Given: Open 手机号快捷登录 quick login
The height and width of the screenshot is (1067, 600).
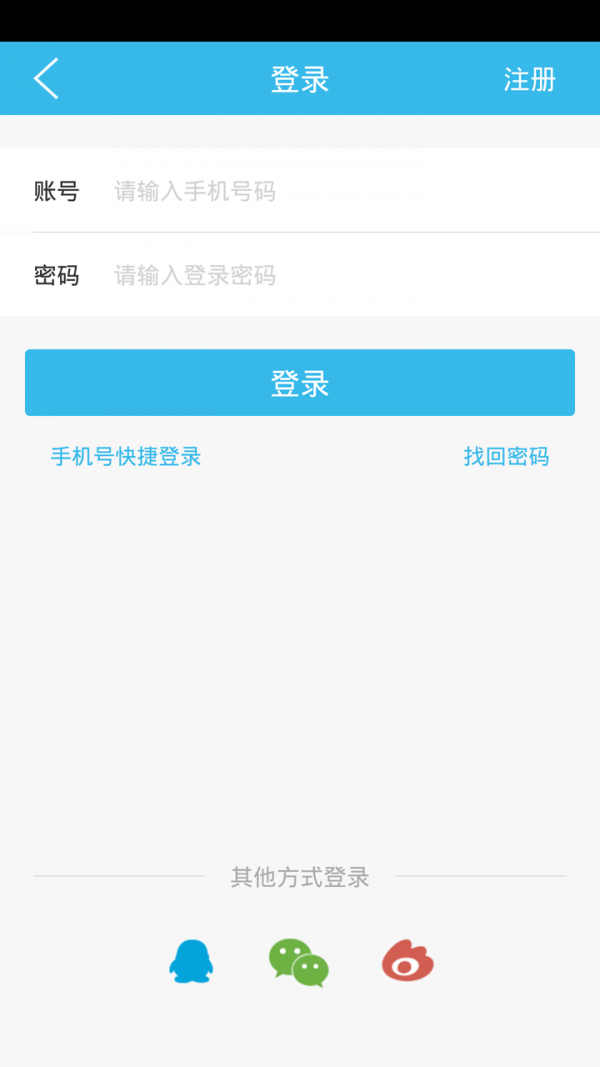Looking at the screenshot, I should tap(126, 457).
